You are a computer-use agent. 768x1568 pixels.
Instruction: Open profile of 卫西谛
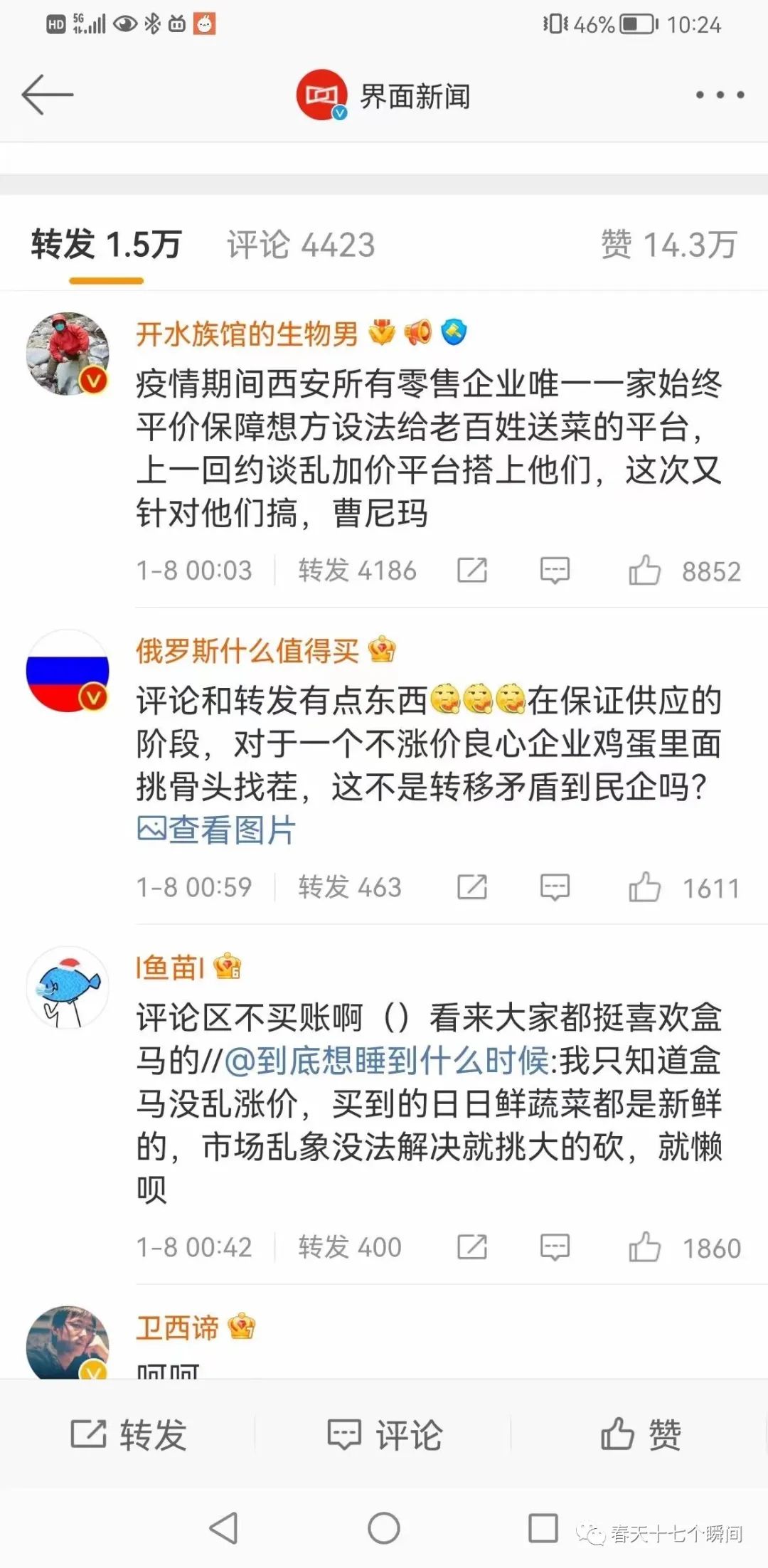(x=178, y=1328)
